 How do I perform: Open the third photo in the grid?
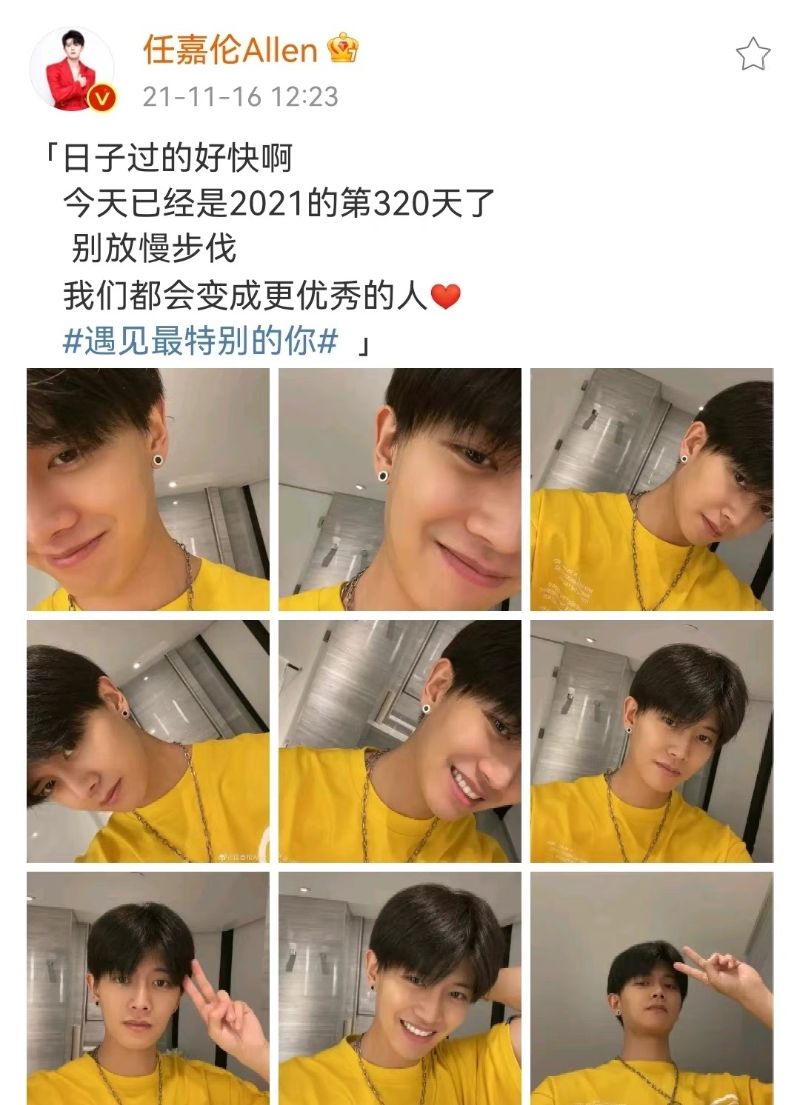[651, 489]
